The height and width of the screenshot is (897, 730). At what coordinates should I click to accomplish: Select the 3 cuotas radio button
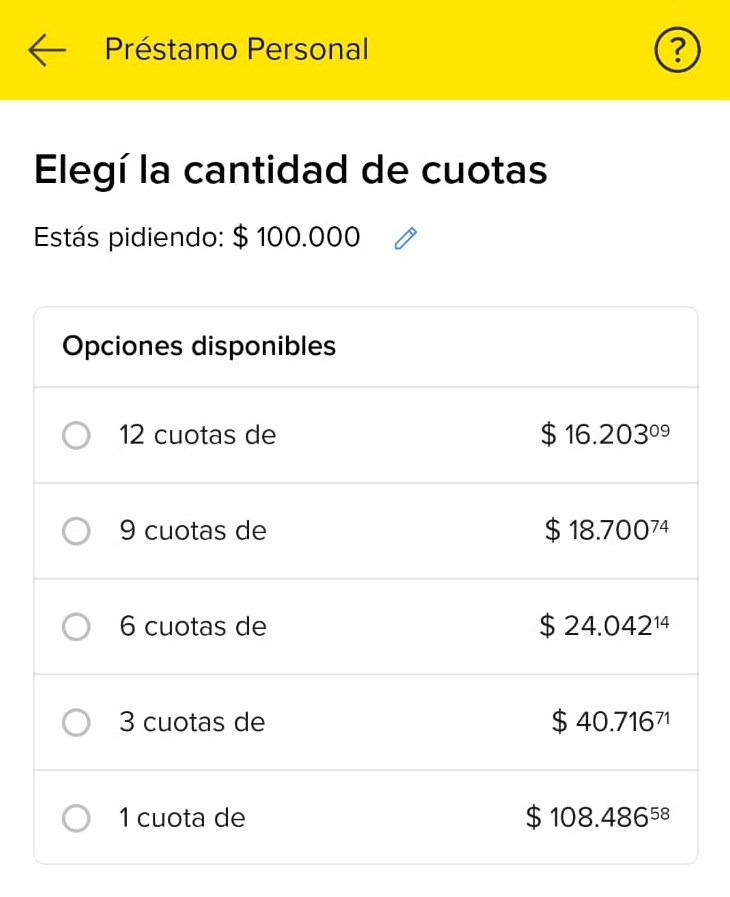75,722
